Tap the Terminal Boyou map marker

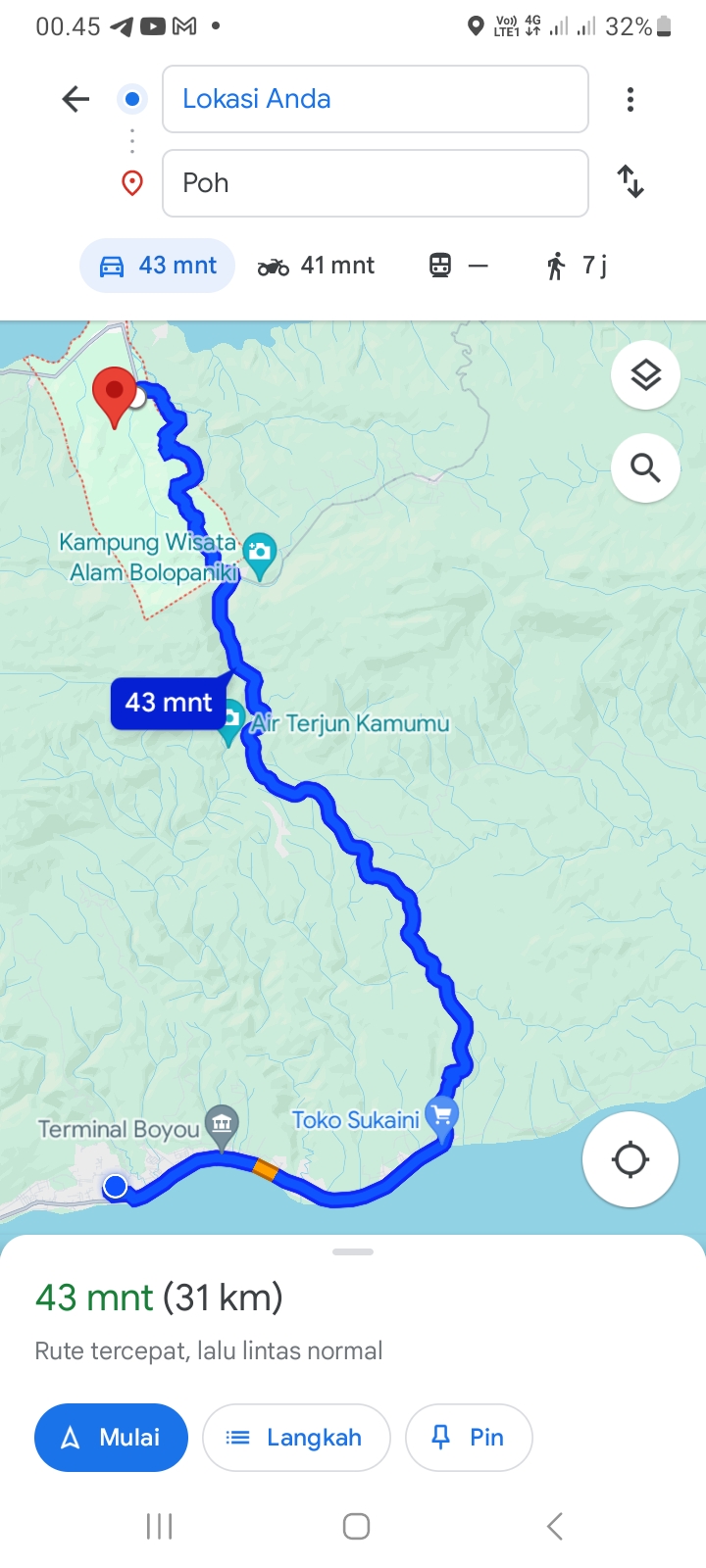coord(222,1126)
